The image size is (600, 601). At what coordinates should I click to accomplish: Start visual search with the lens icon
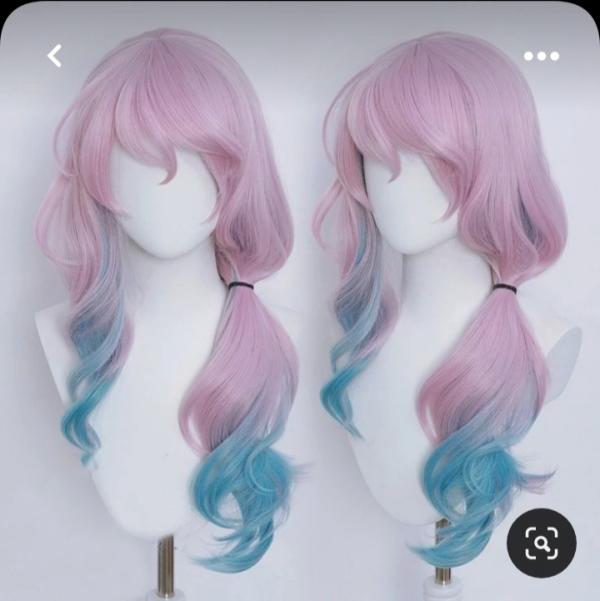click(x=541, y=544)
